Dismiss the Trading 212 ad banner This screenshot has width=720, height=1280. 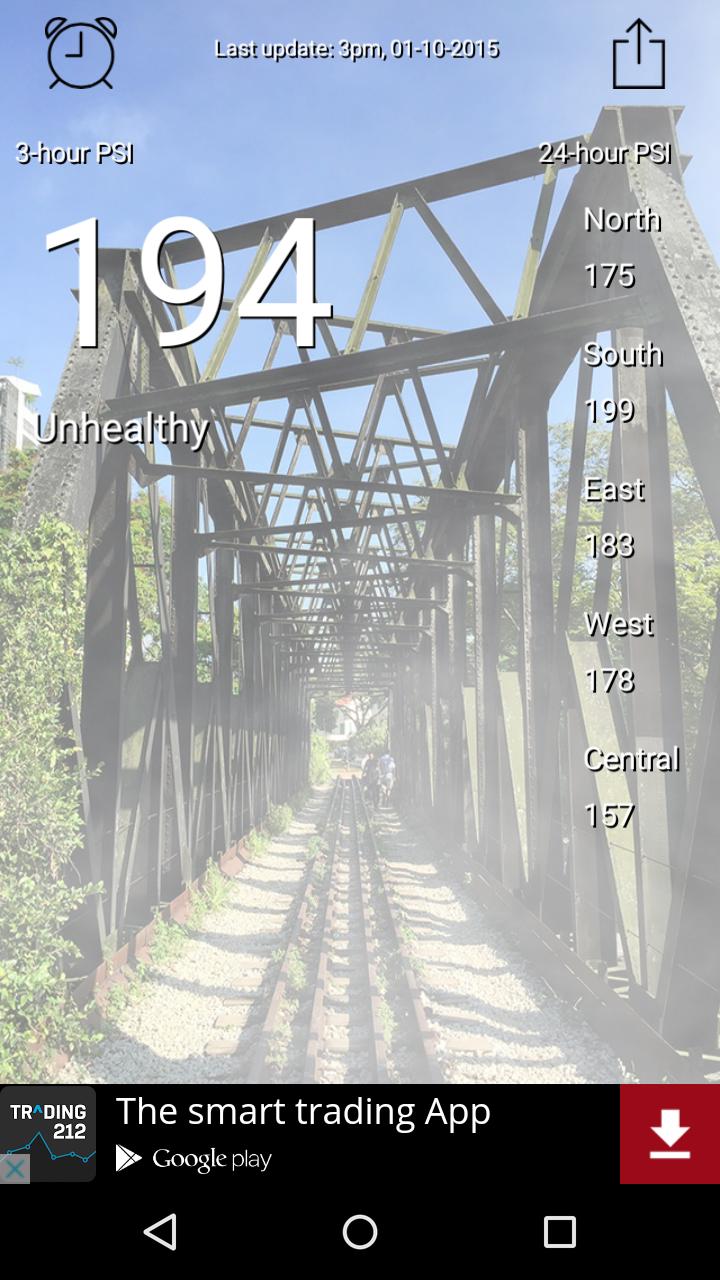coord(14,1169)
